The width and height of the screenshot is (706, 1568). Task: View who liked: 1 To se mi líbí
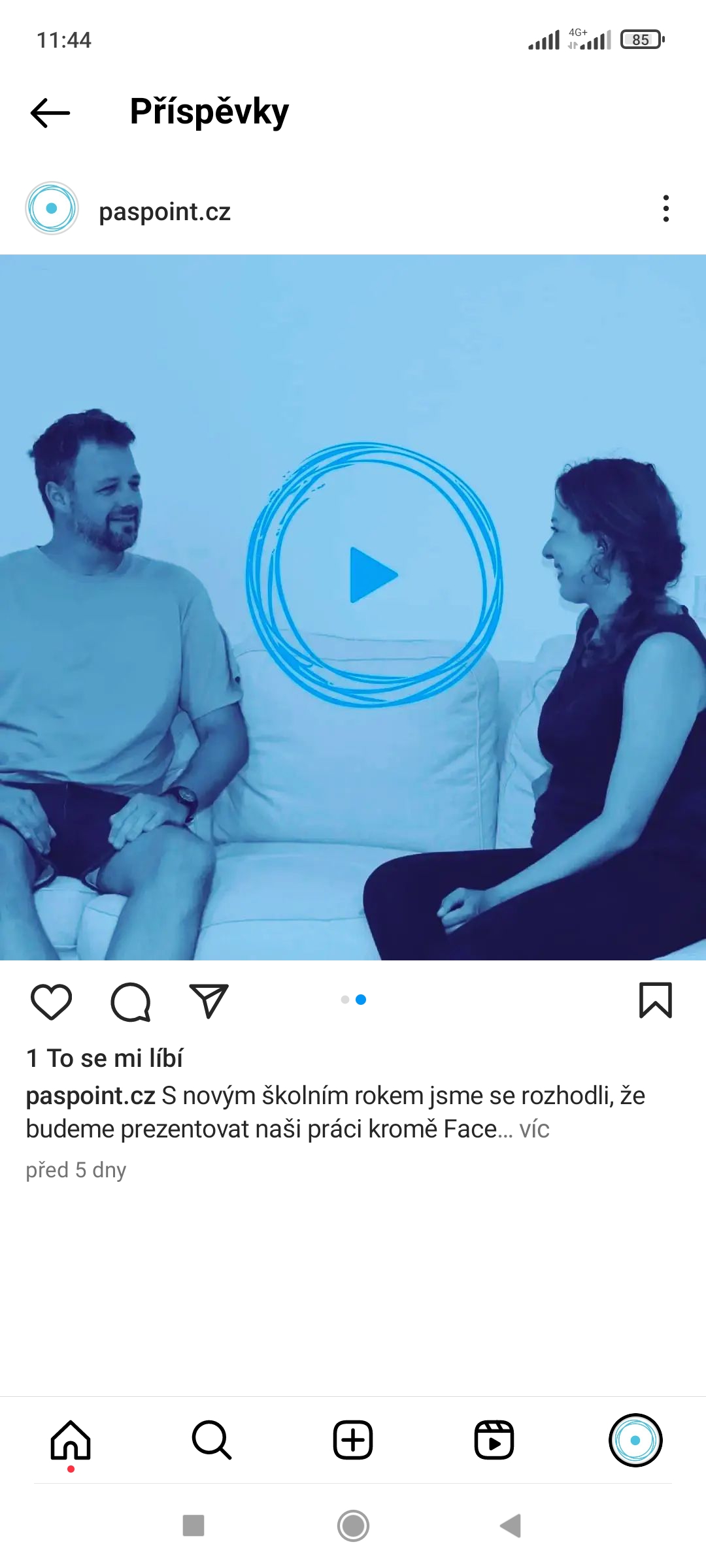pos(105,1058)
